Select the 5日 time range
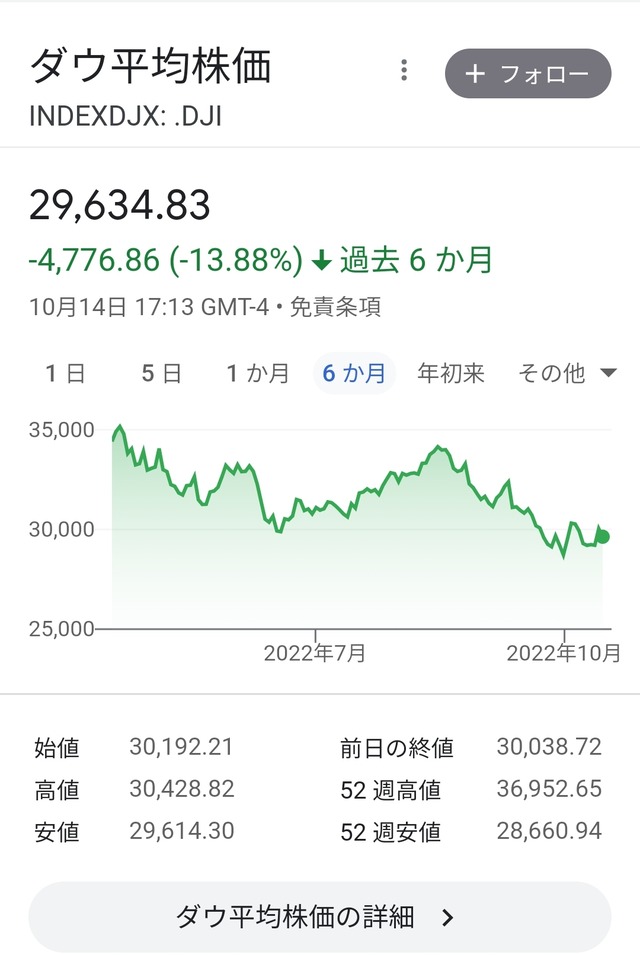The height and width of the screenshot is (955, 640). click(x=161, y=374)
